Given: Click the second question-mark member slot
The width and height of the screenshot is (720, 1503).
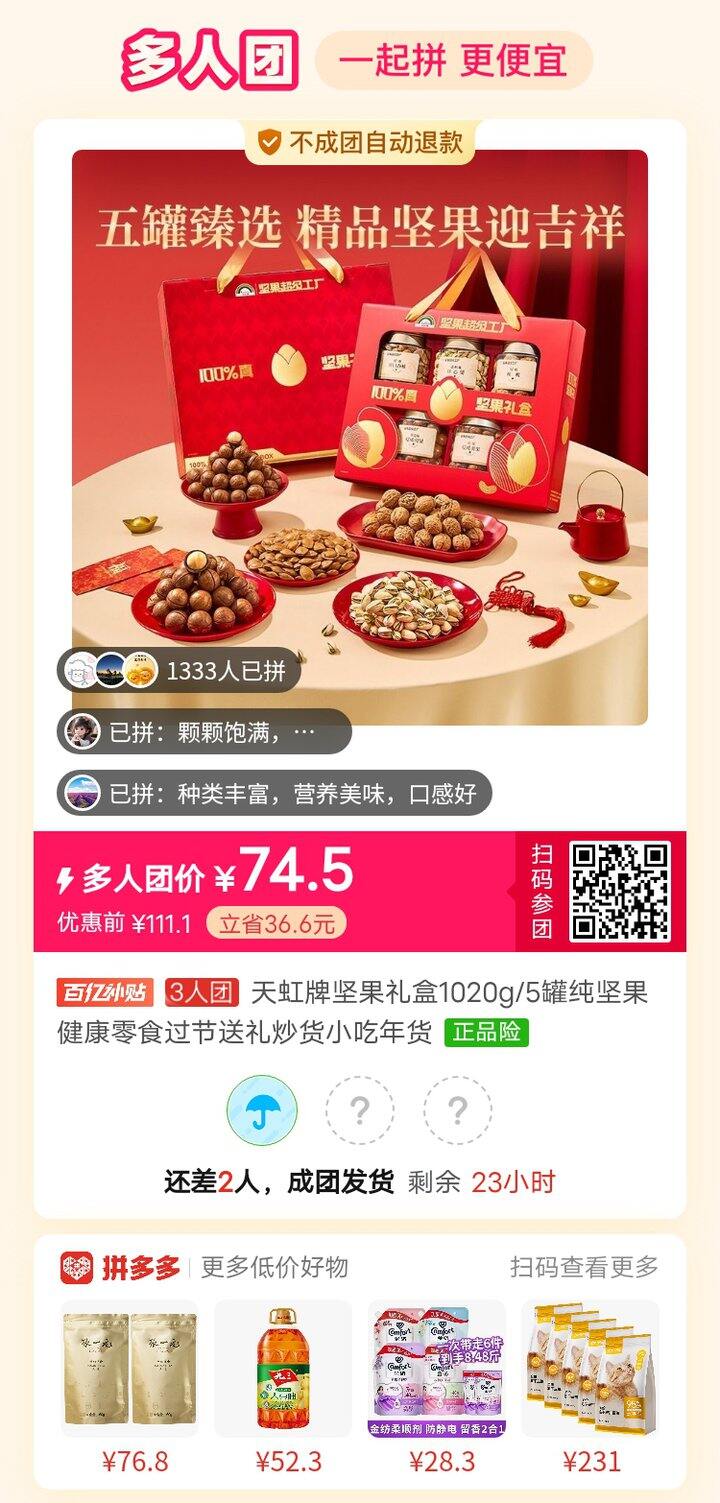Looking at the screenshot, I should (x=458, y=1111).
